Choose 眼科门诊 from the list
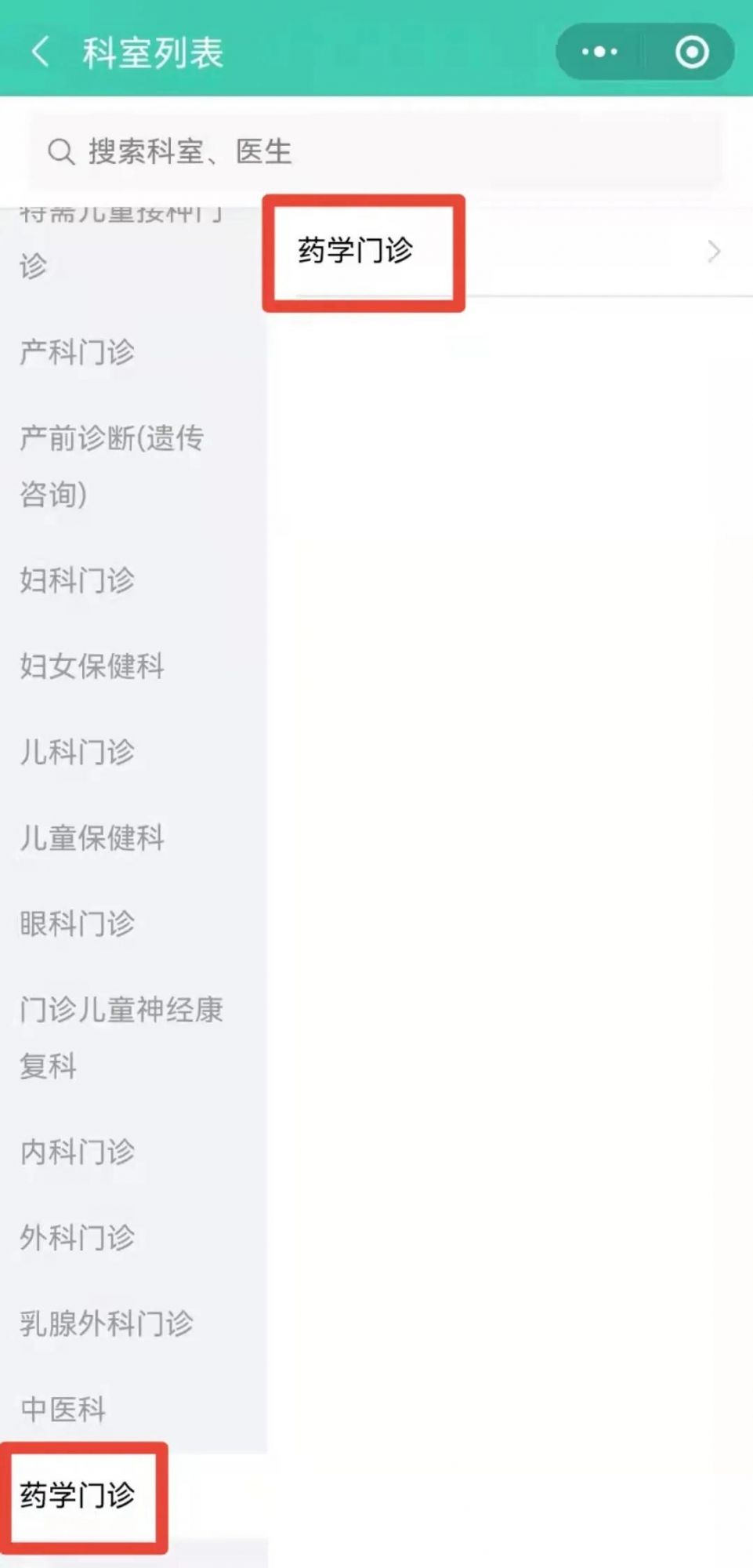Viewport: 753px width, 1568px height. coord(78,924)
